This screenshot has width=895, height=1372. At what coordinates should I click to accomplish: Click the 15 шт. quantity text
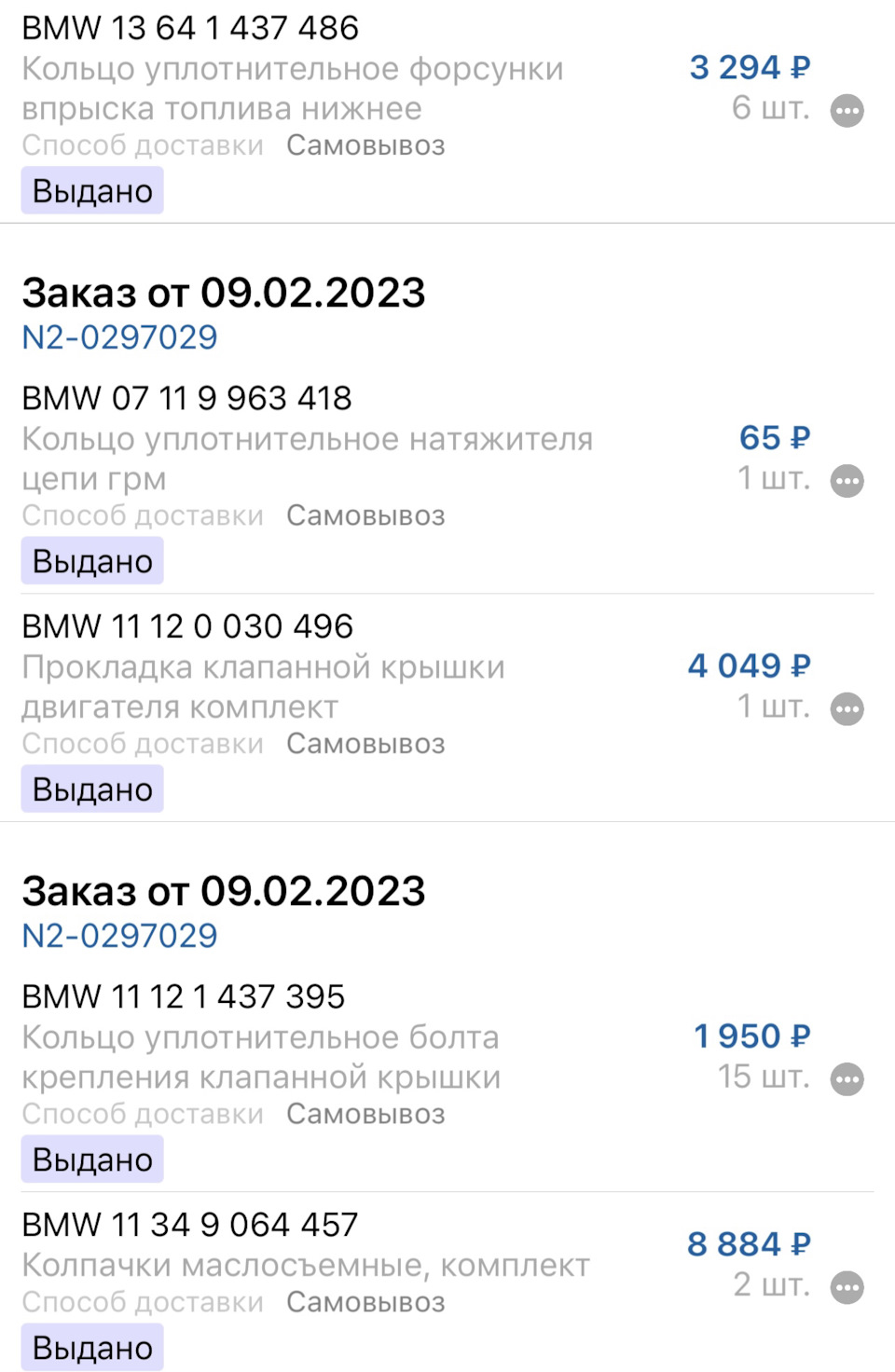[x=770, y=1077]
